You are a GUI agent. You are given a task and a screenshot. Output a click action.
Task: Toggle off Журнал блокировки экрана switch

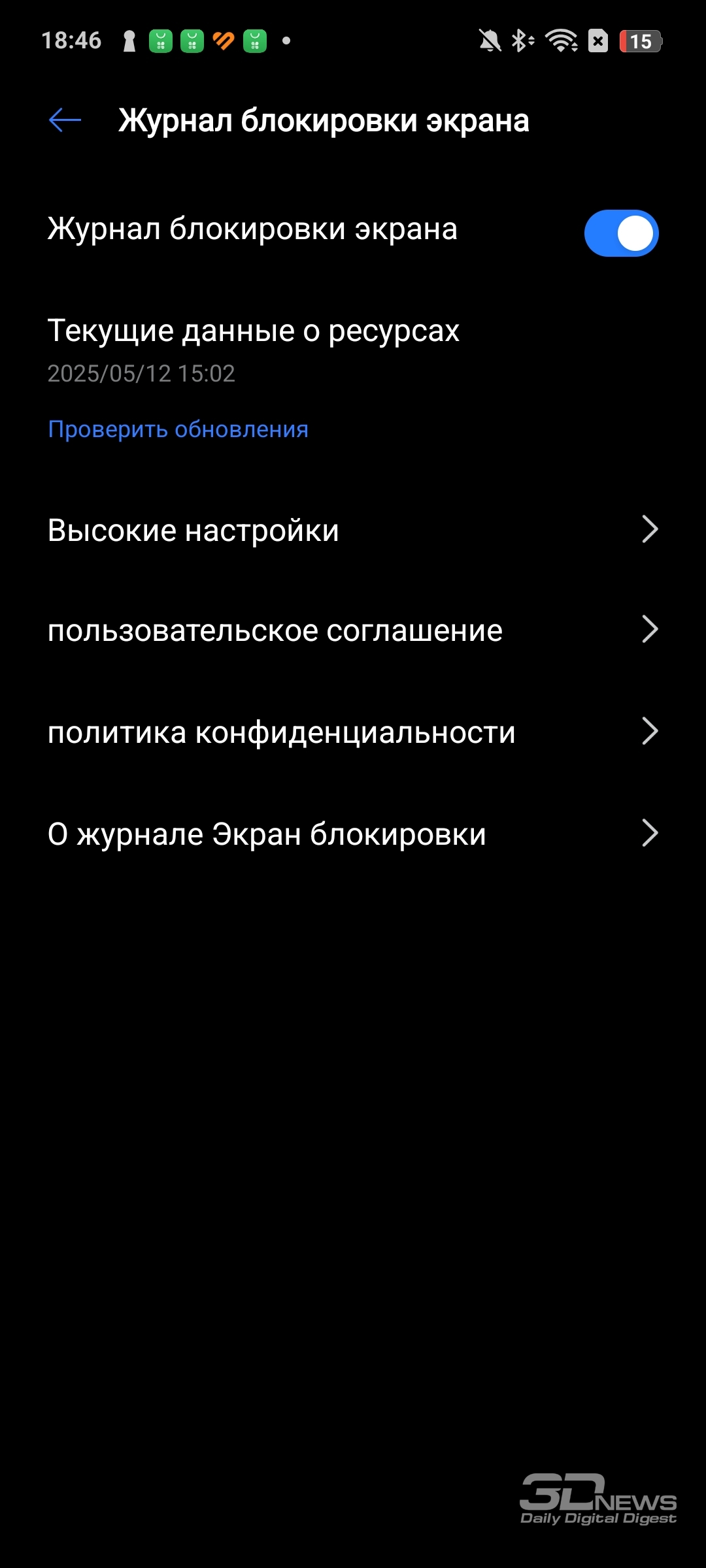pyautogui.click(x=621, y=233)
